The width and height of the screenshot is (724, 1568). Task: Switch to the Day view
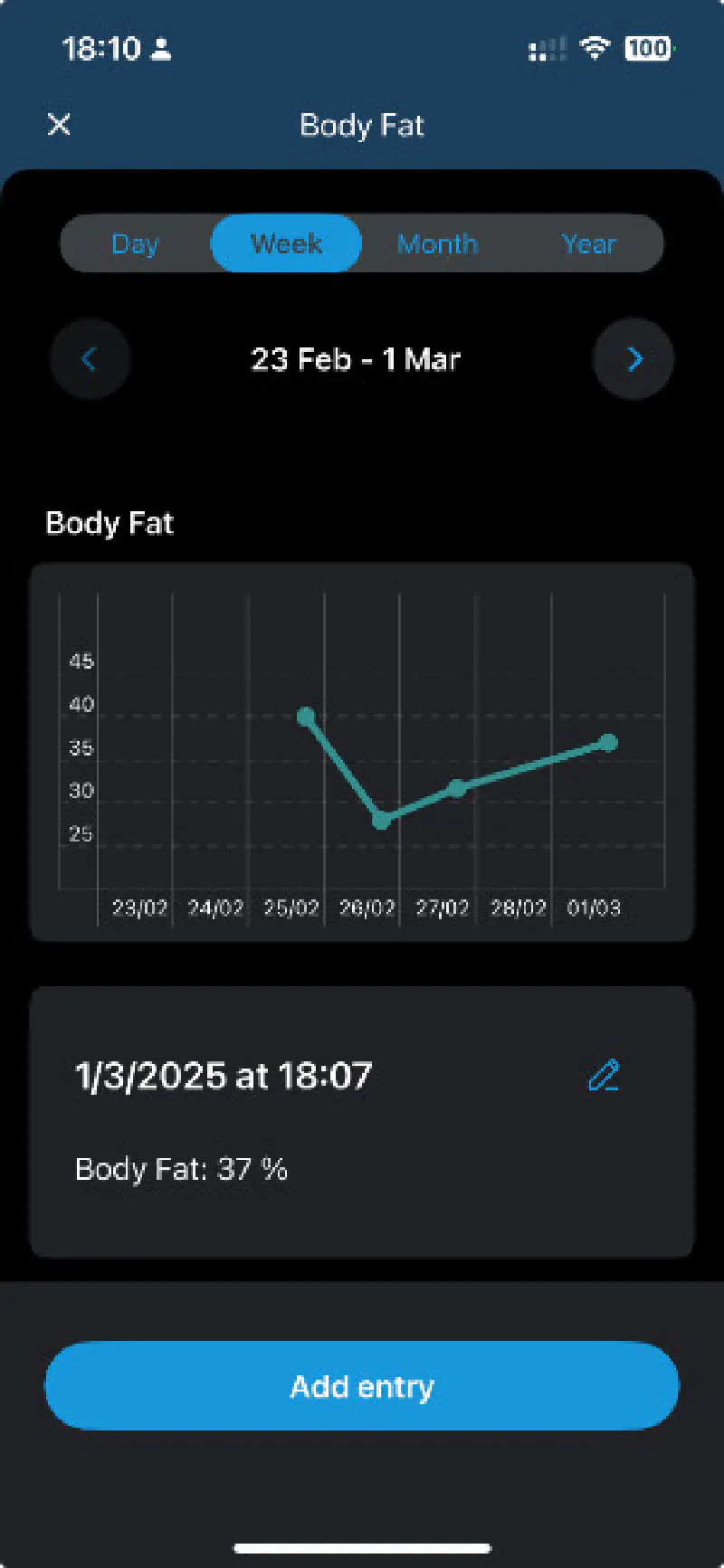135,243
